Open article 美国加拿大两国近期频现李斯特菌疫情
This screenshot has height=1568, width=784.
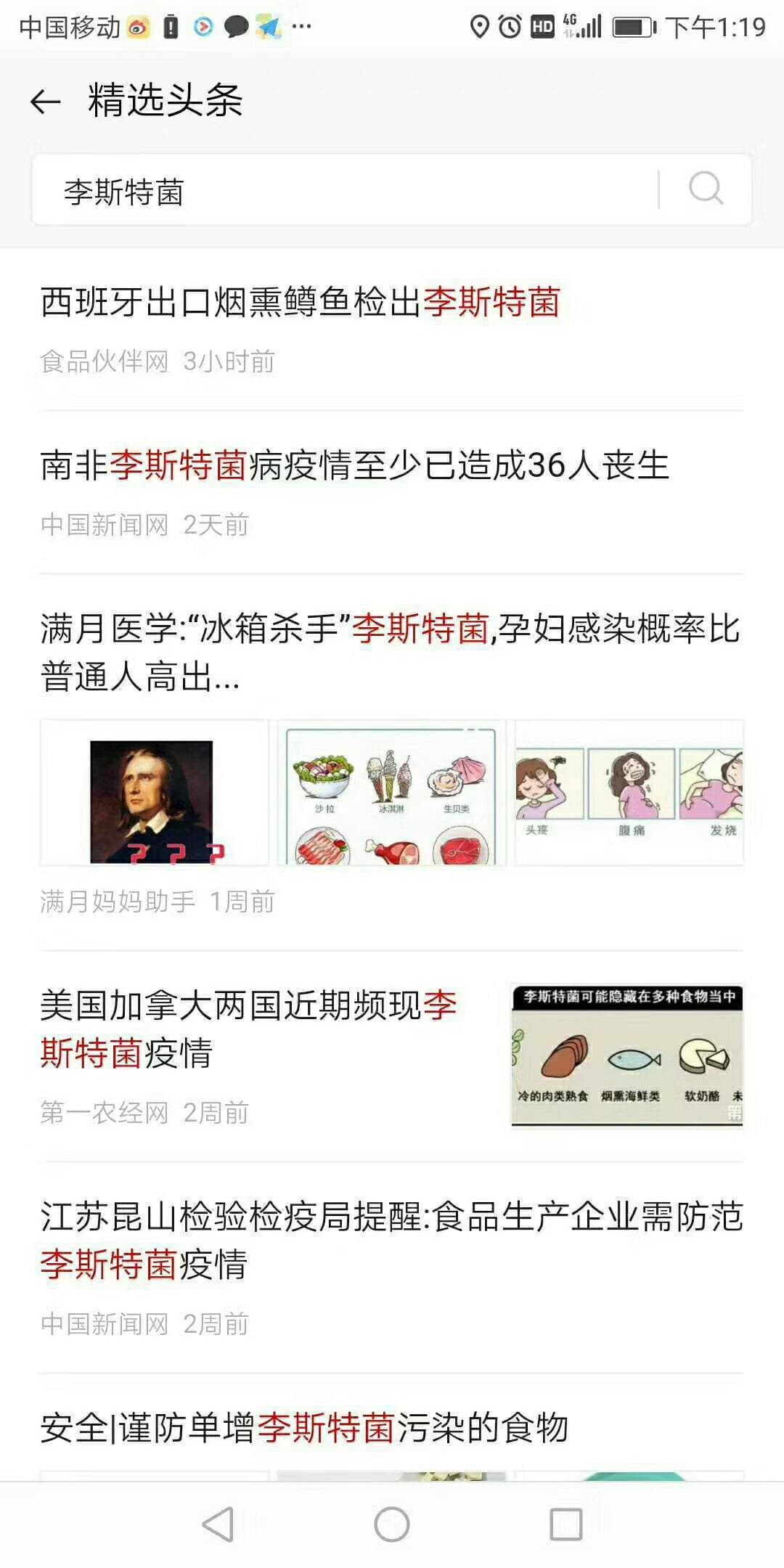coord(249,1029)
